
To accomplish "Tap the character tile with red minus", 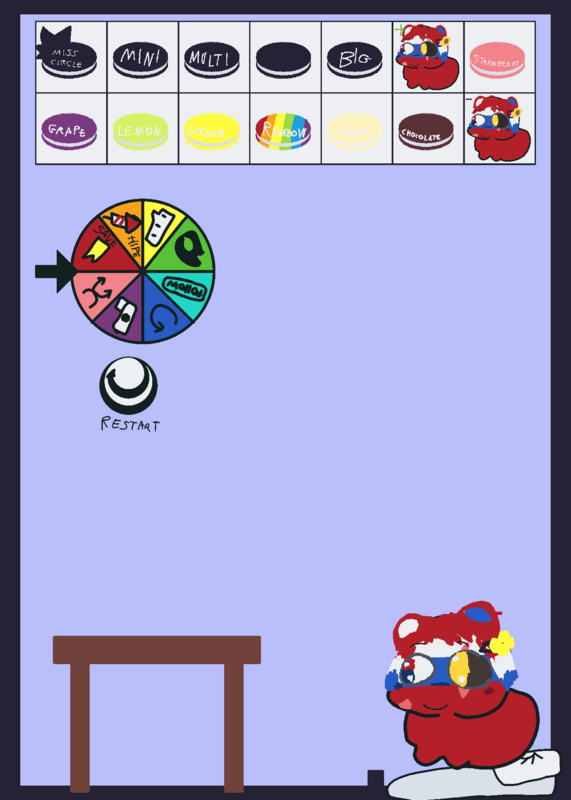I will [x=500, y=129].
